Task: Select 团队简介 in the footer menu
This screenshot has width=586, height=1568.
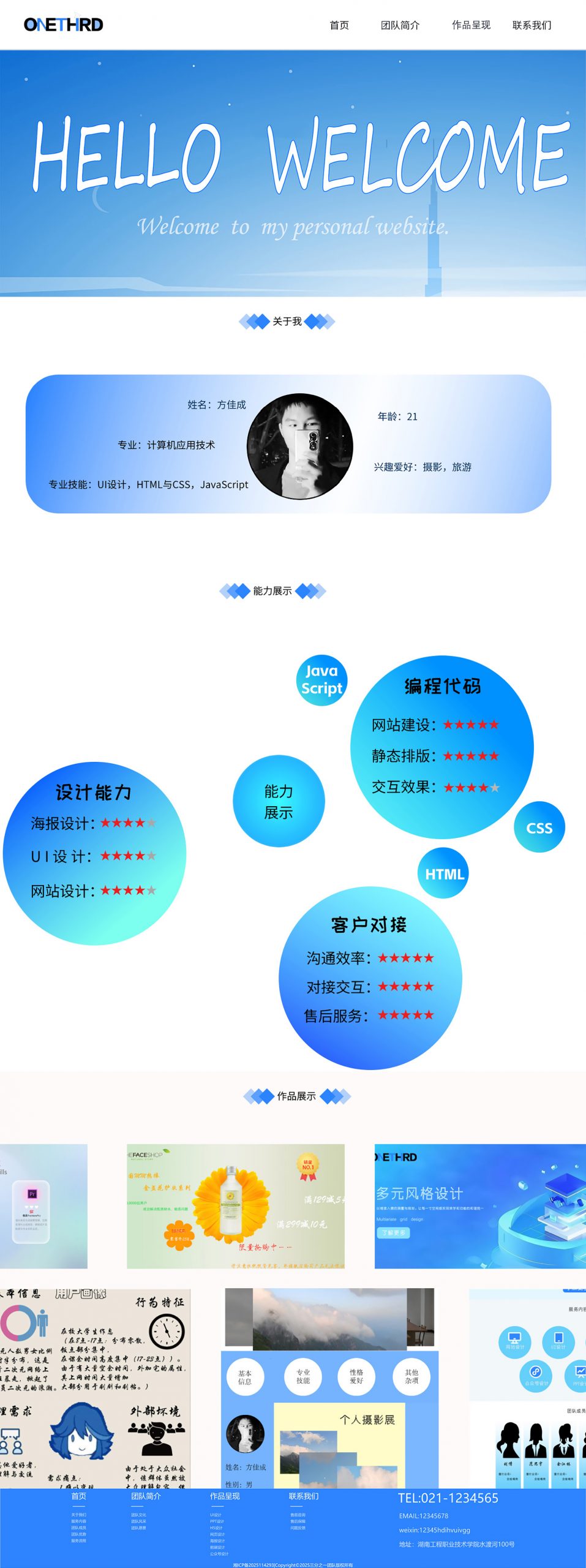Action: [146, 1496]
